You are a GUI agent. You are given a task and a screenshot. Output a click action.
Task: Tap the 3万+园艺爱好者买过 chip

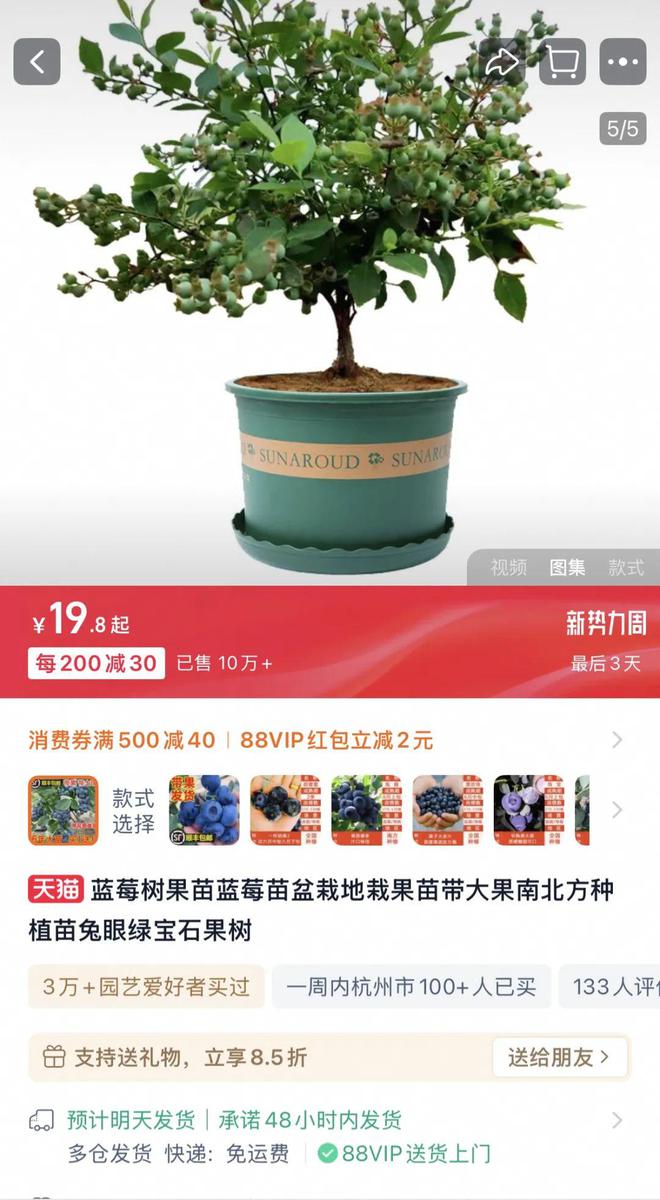146,987
